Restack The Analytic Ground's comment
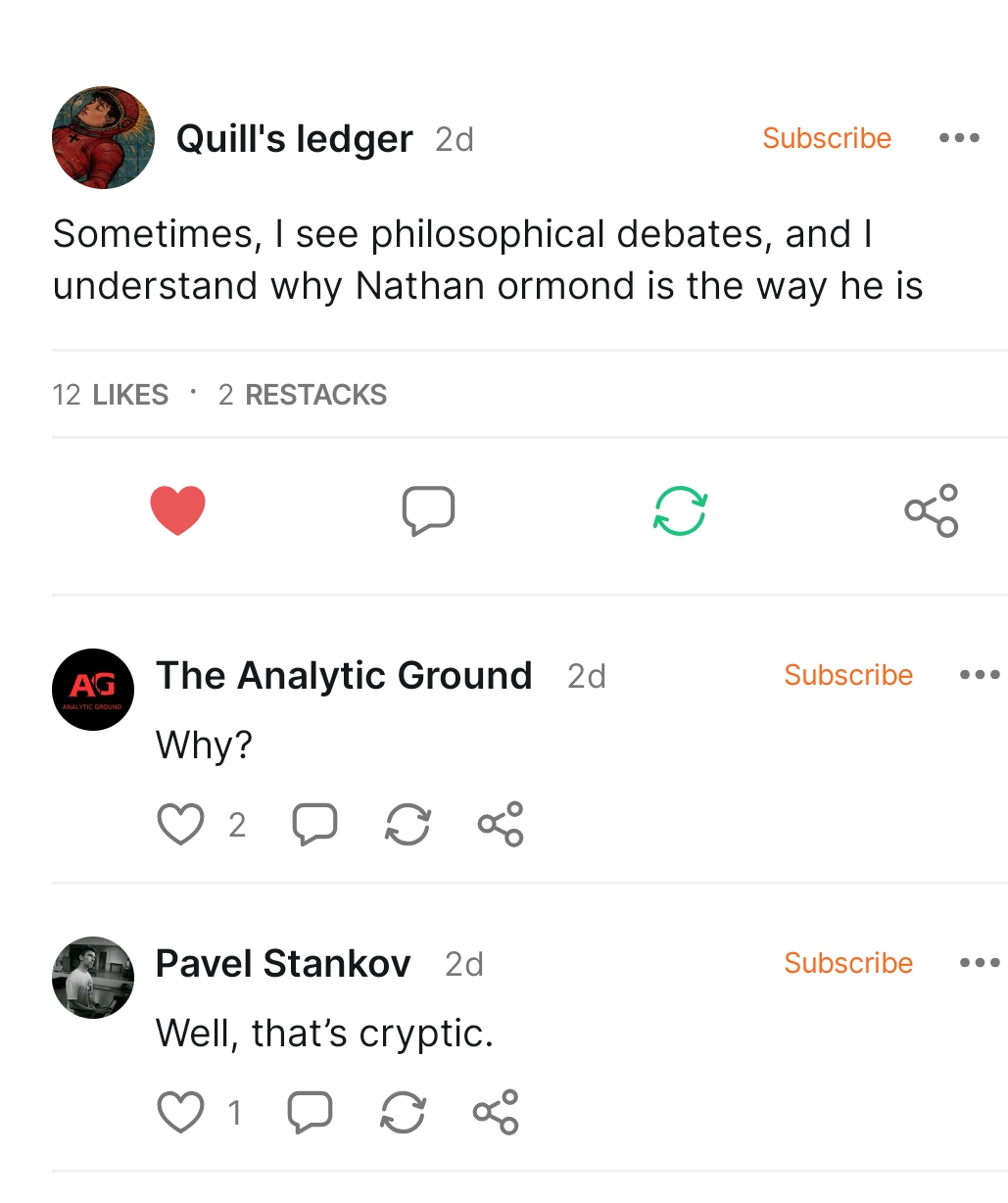 click(408, 825)
